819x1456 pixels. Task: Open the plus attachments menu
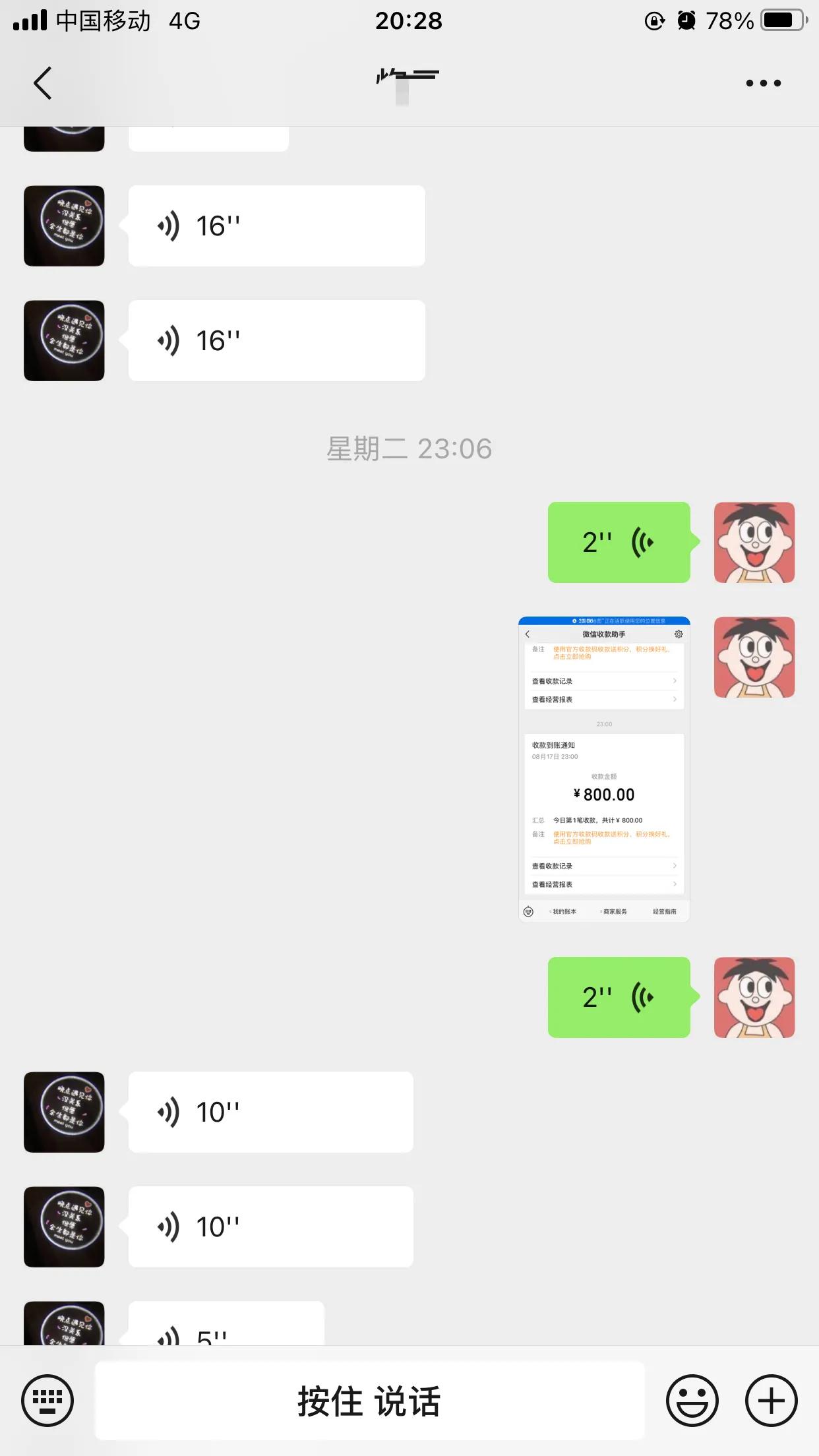click(771, 1401)
